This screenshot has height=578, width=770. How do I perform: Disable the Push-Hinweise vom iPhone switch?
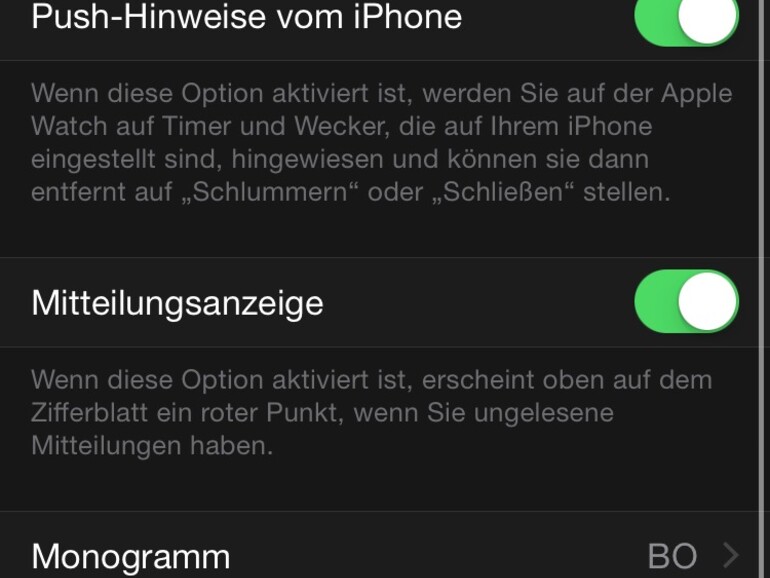(686, 18)
